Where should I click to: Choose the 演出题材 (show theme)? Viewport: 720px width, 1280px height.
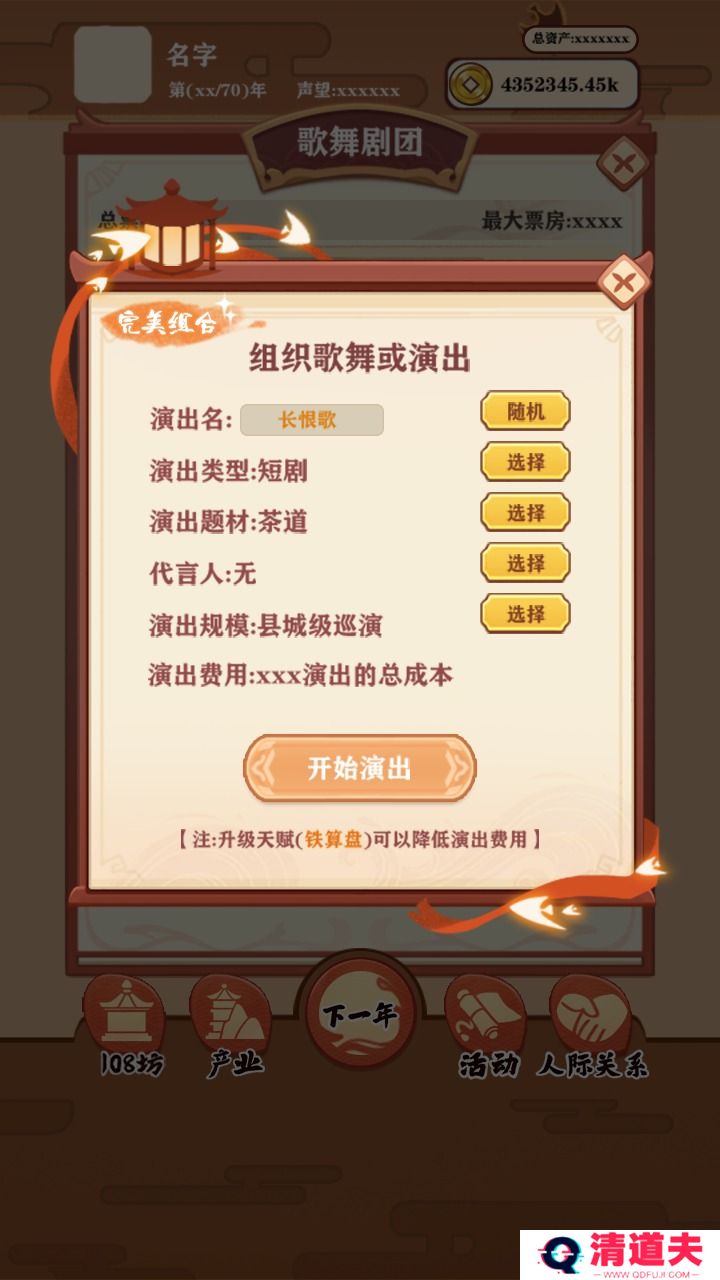(x=525, y=513)
